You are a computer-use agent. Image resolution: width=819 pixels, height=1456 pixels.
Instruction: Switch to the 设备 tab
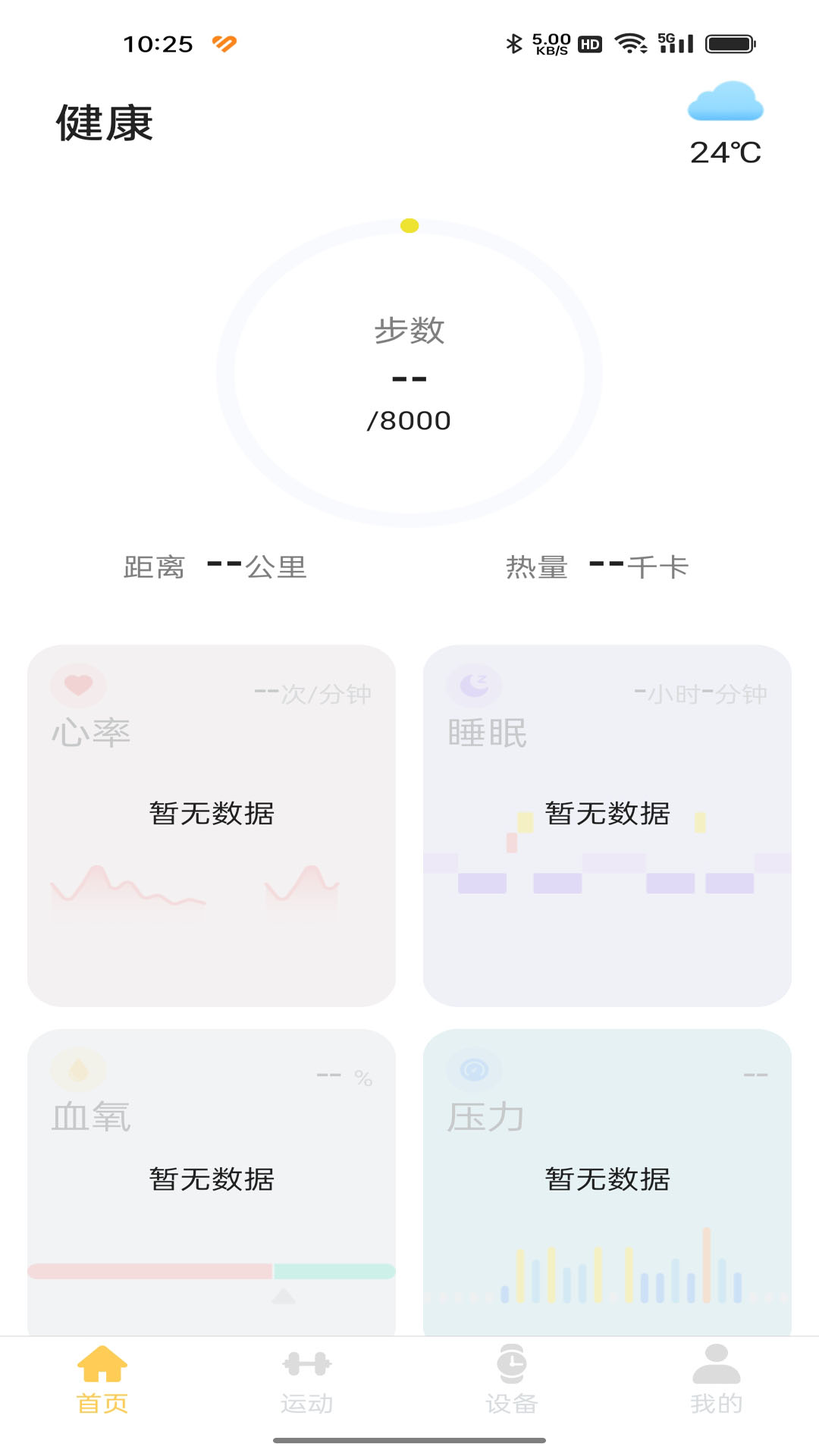(x=512, y=1380)
